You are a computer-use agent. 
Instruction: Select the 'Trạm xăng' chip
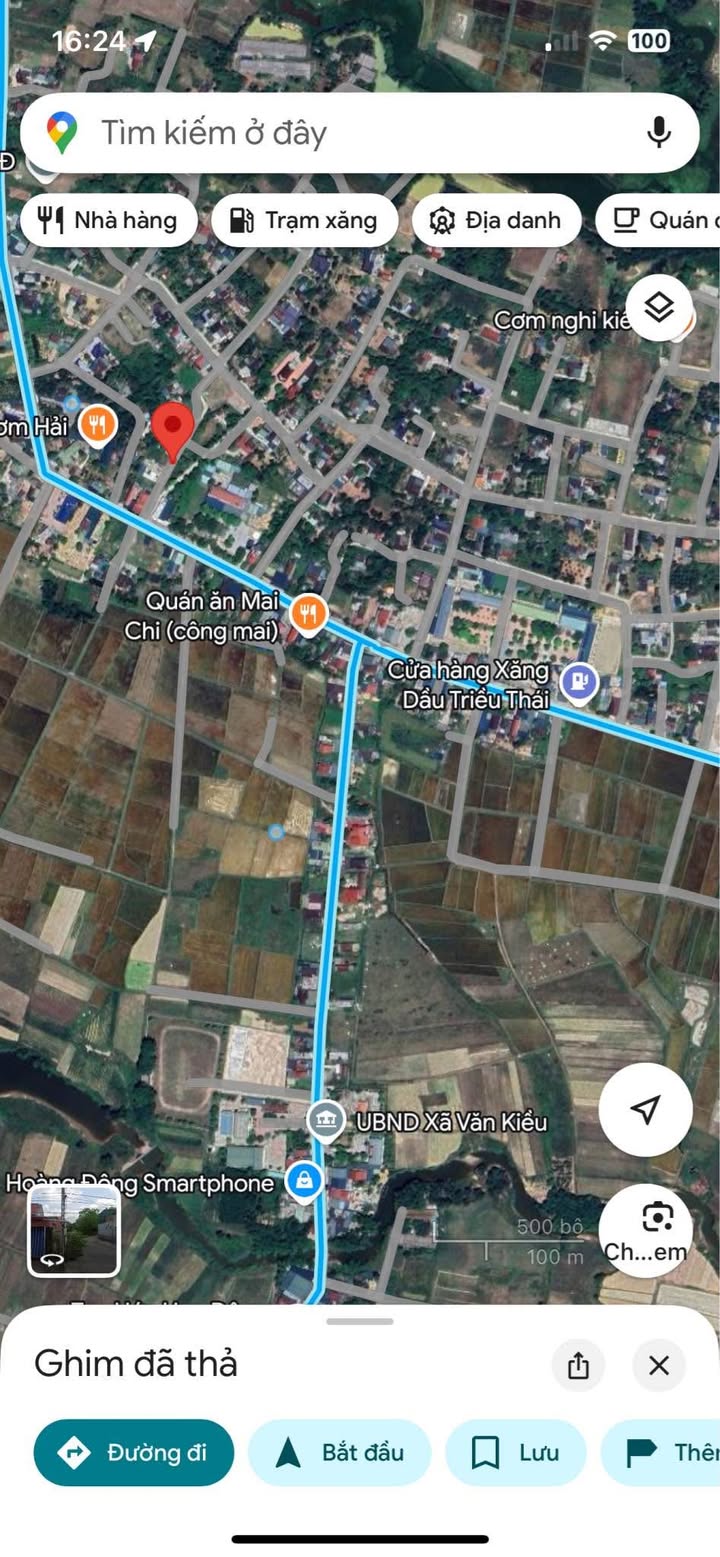304,221
